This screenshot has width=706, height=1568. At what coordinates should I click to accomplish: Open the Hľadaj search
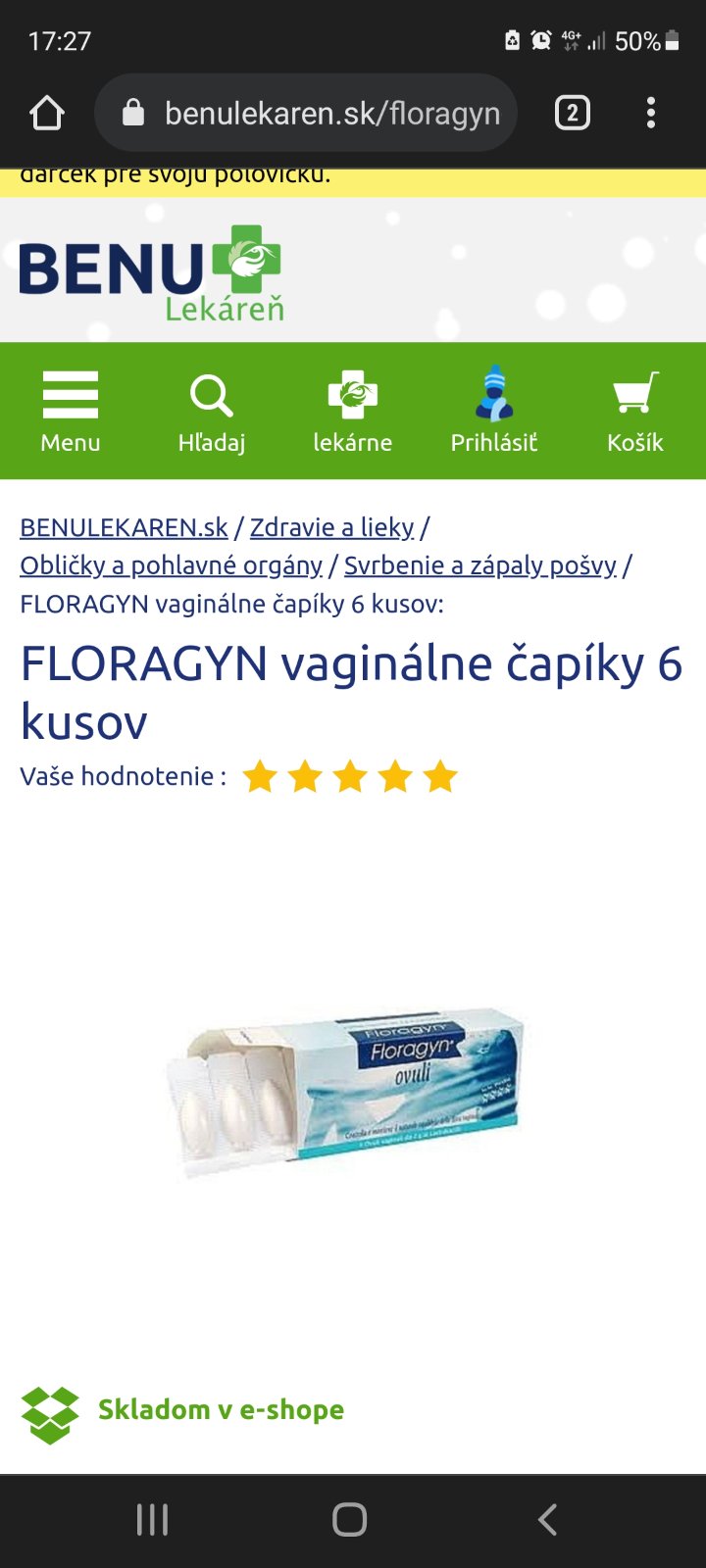[212, 412]
